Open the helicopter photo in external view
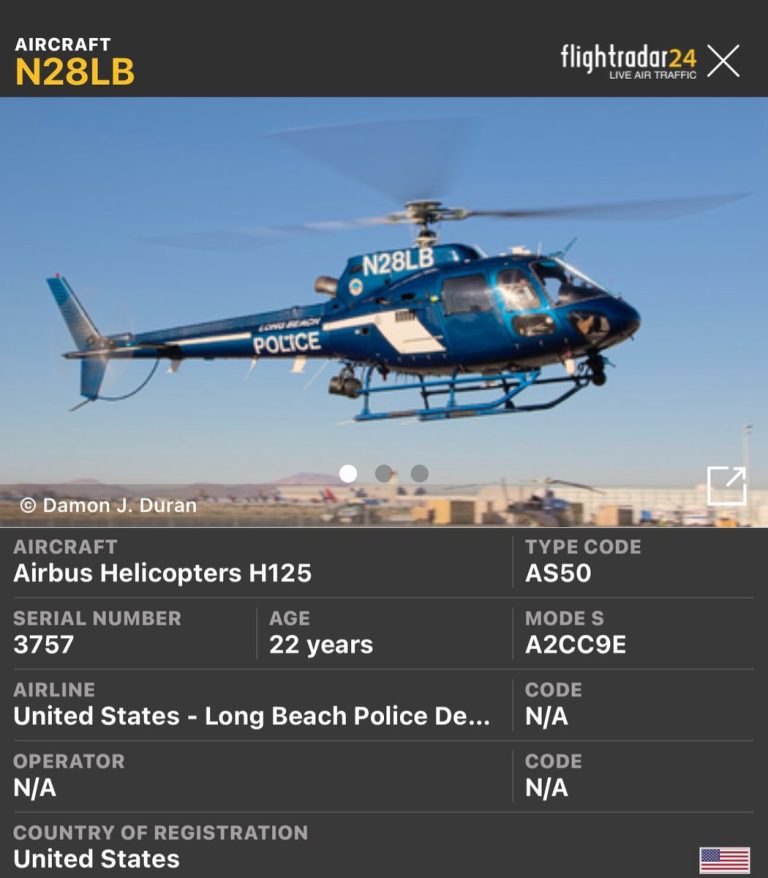 click(x=726, y=486)
